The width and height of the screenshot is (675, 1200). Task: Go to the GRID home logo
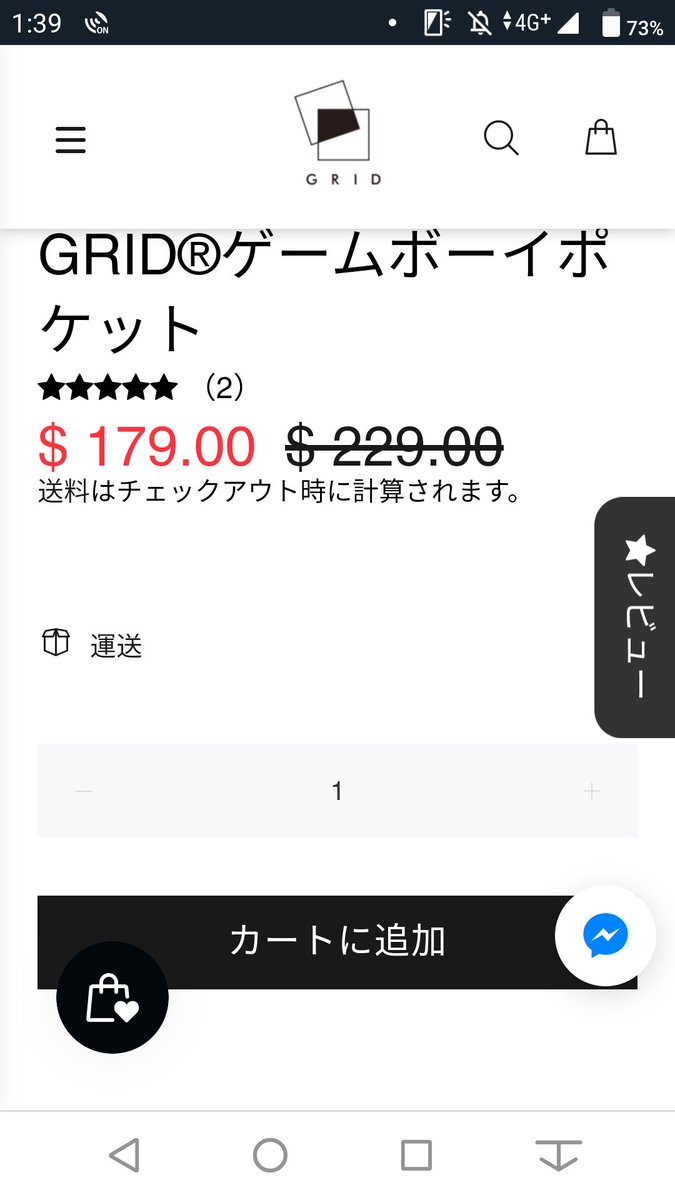tap(338, 134)
